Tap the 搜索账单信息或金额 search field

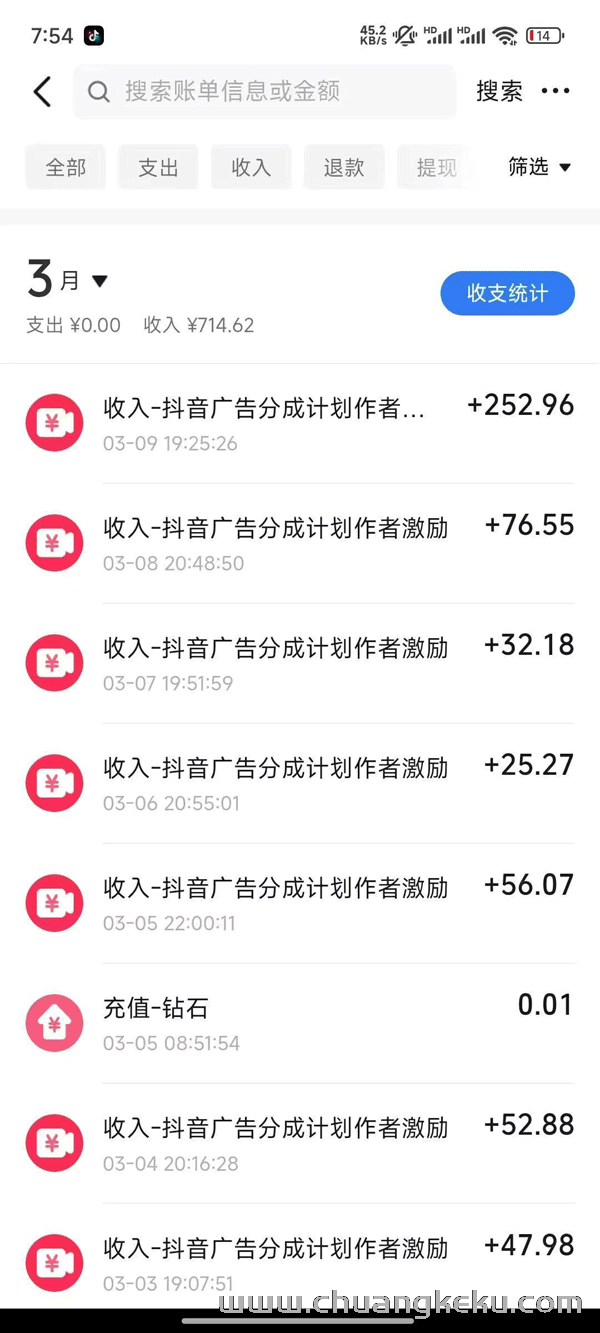tap(264, 92)
